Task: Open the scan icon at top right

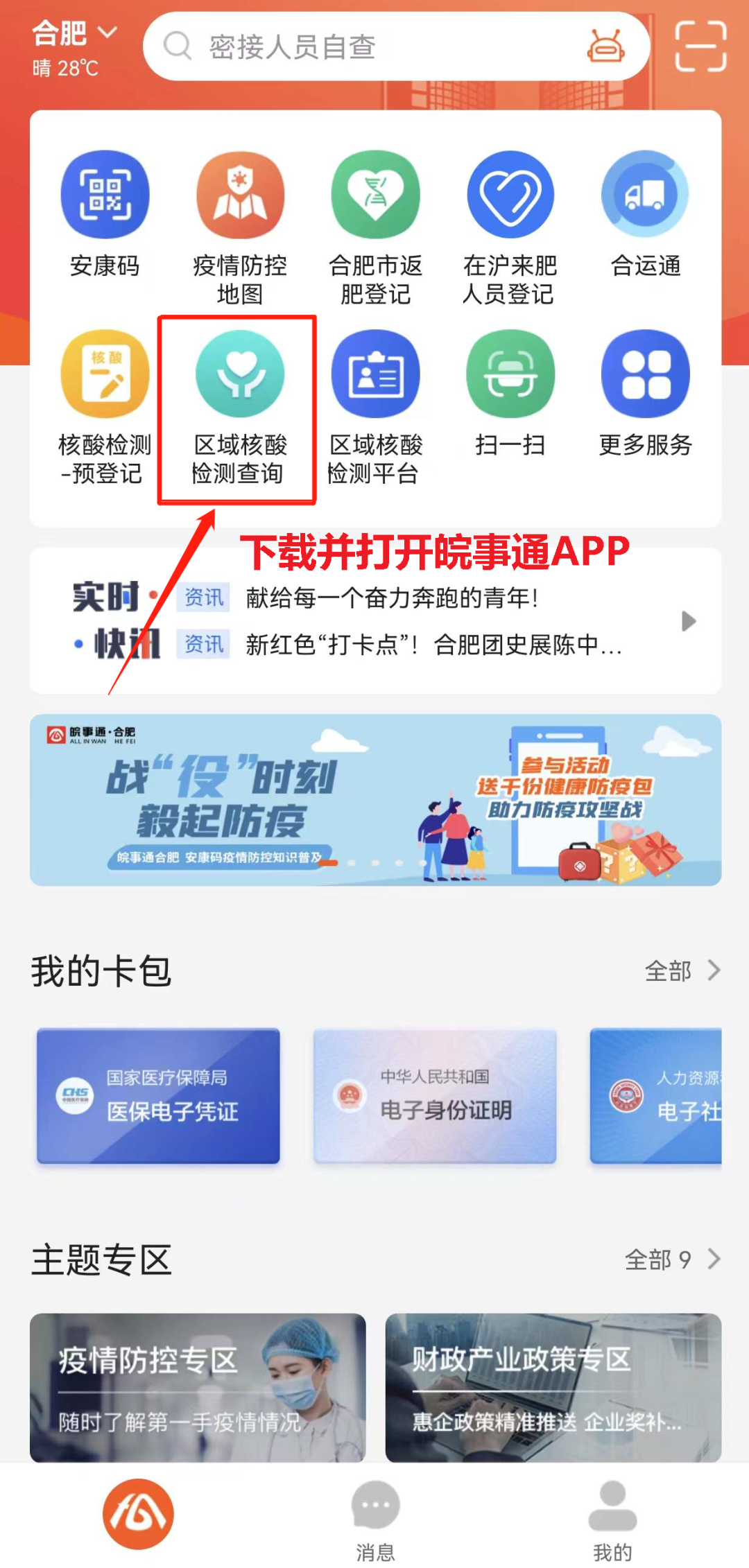Action: tap(700, 46)
